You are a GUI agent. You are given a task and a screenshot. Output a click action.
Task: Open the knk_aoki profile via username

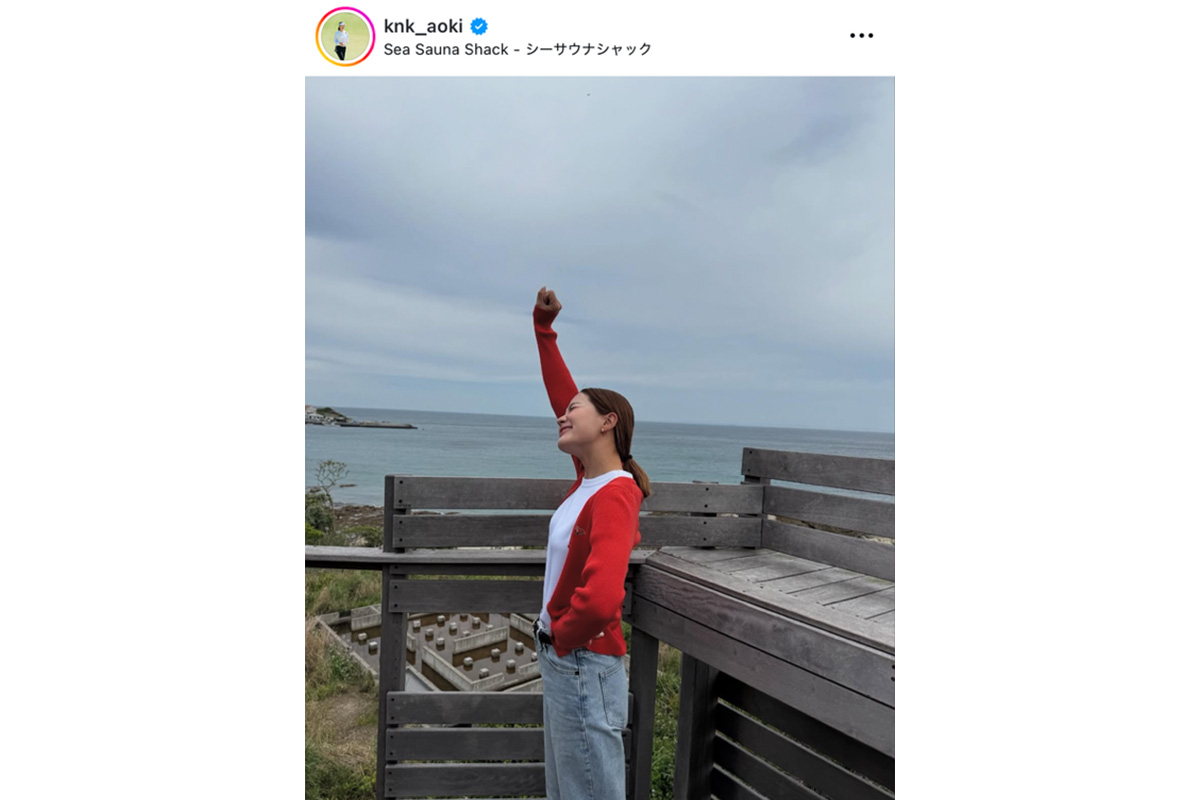(423, 26)
